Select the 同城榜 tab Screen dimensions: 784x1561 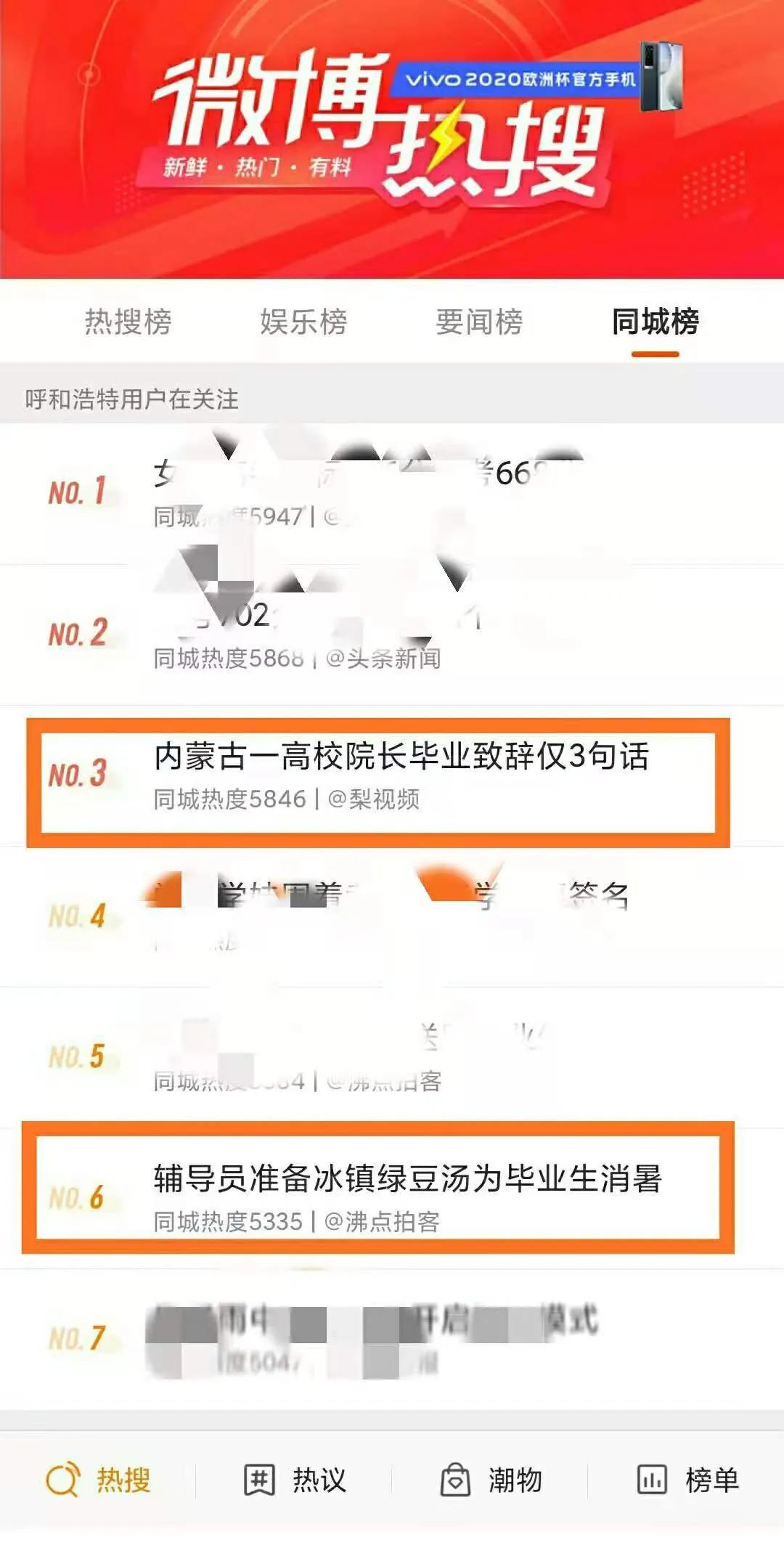click(x=655, y=322)
